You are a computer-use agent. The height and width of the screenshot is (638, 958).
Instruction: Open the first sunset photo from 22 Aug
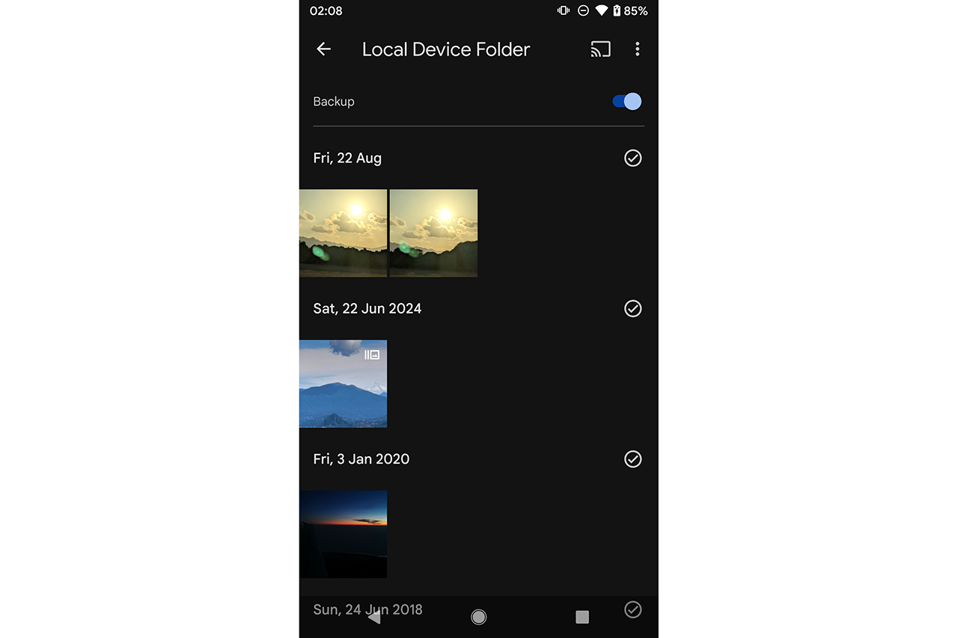(x=343, y=233)
